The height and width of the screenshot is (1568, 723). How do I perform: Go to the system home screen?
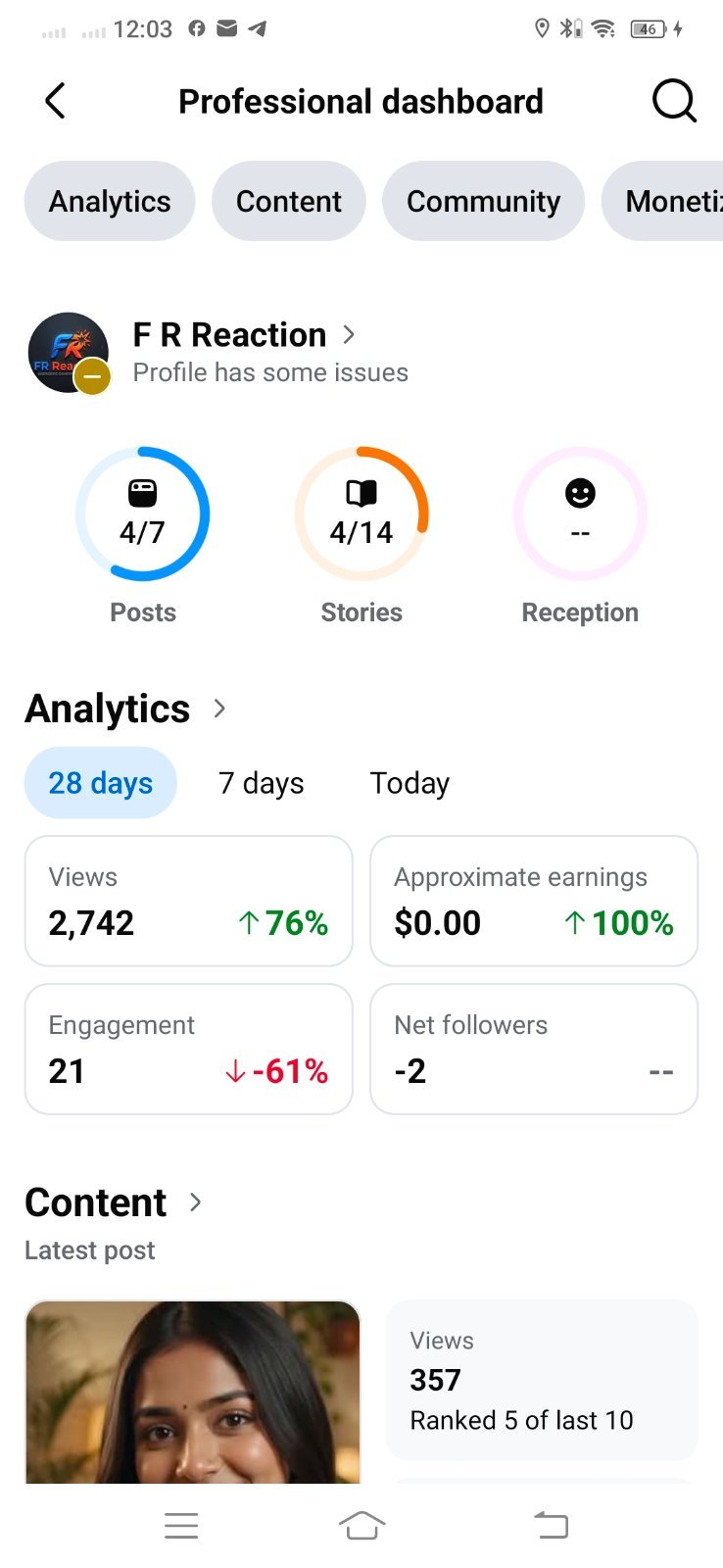[361, 1525]
